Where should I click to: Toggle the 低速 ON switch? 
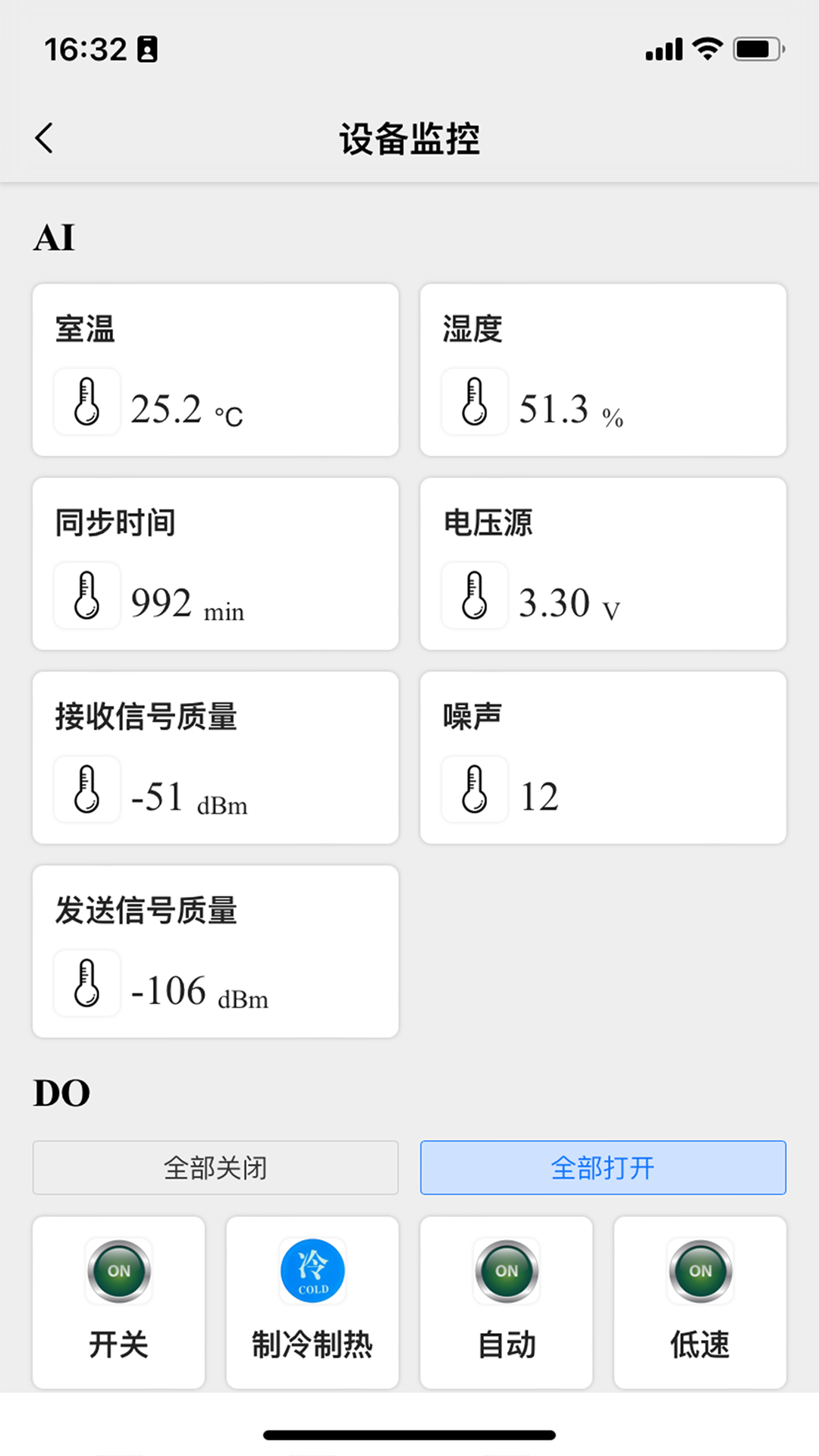point(700,1271)
